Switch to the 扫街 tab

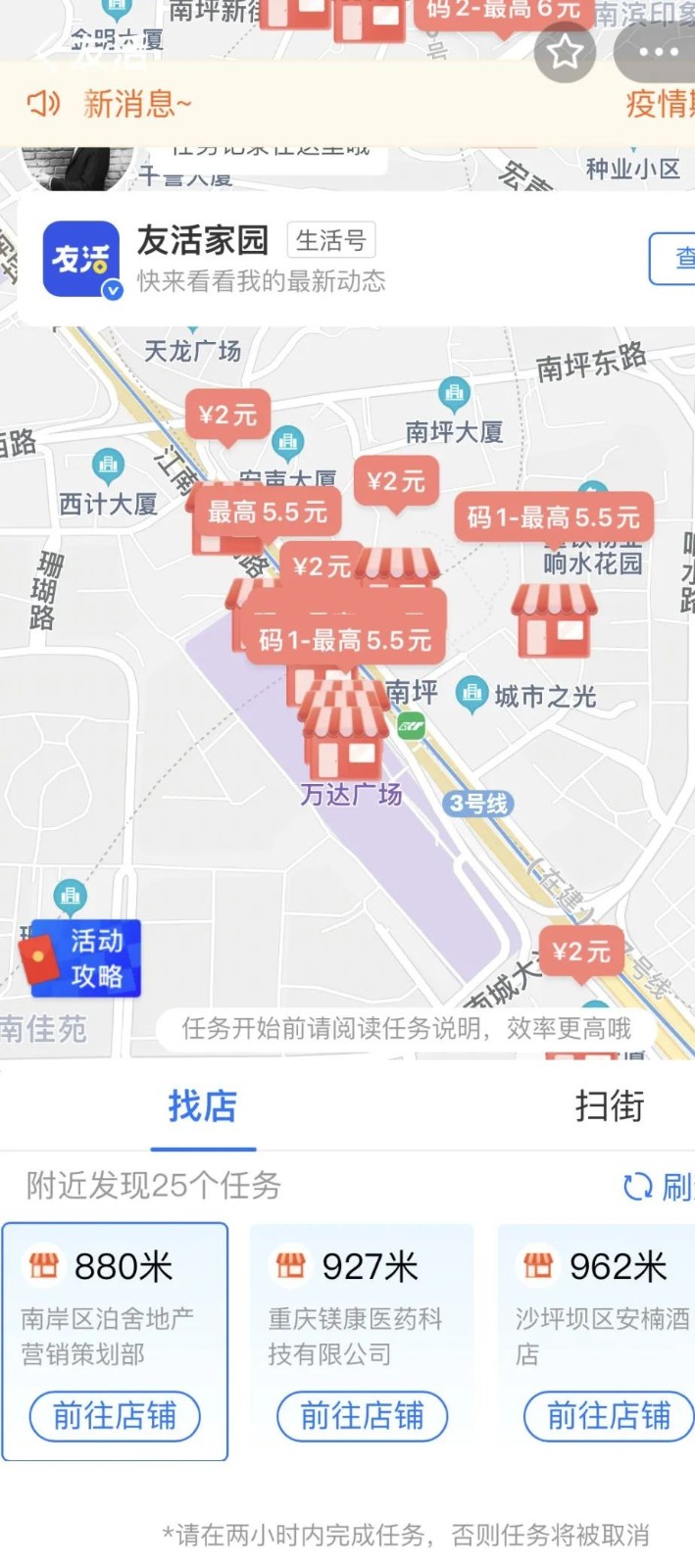[x=609, y=1106]
